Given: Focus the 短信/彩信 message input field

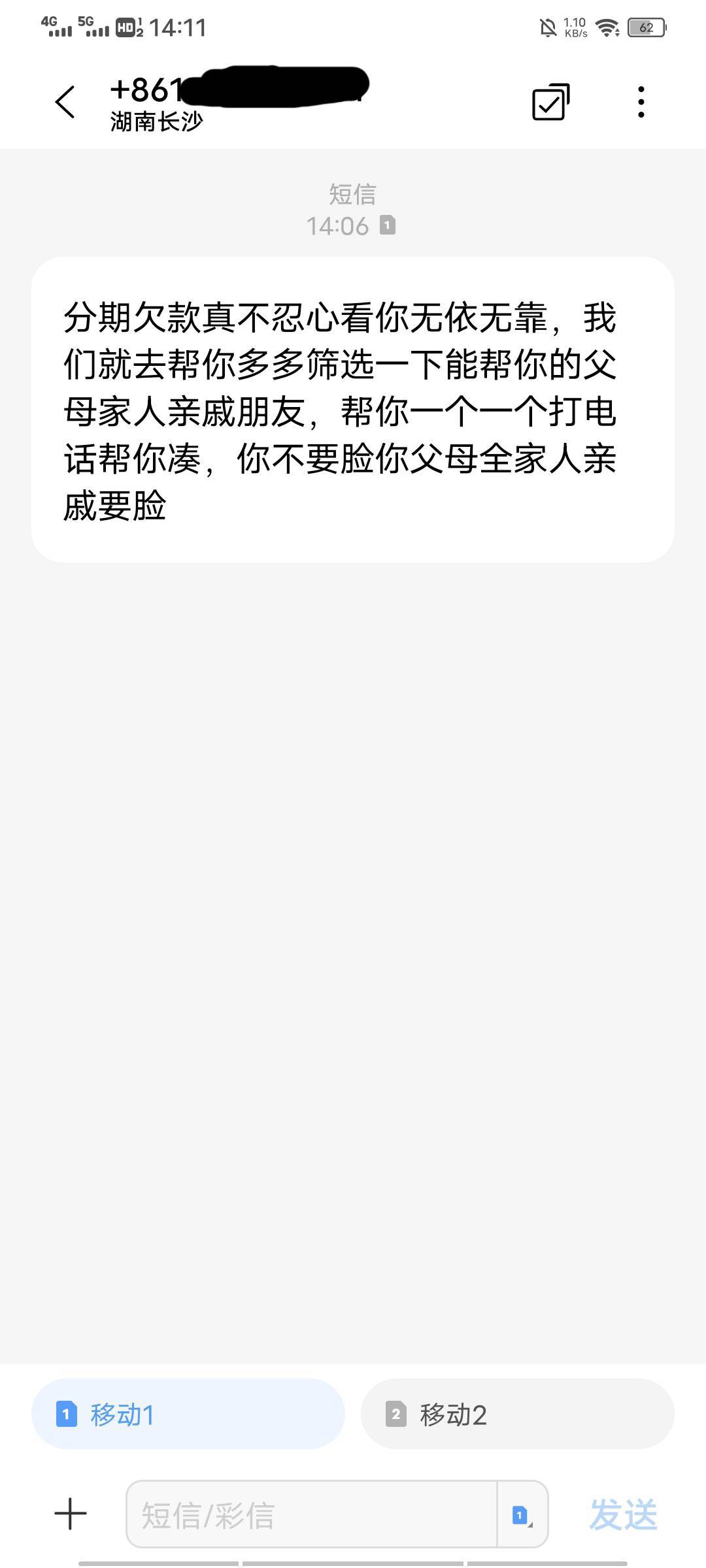Looking at the screenshot, I should click(x=311, y=1514).
